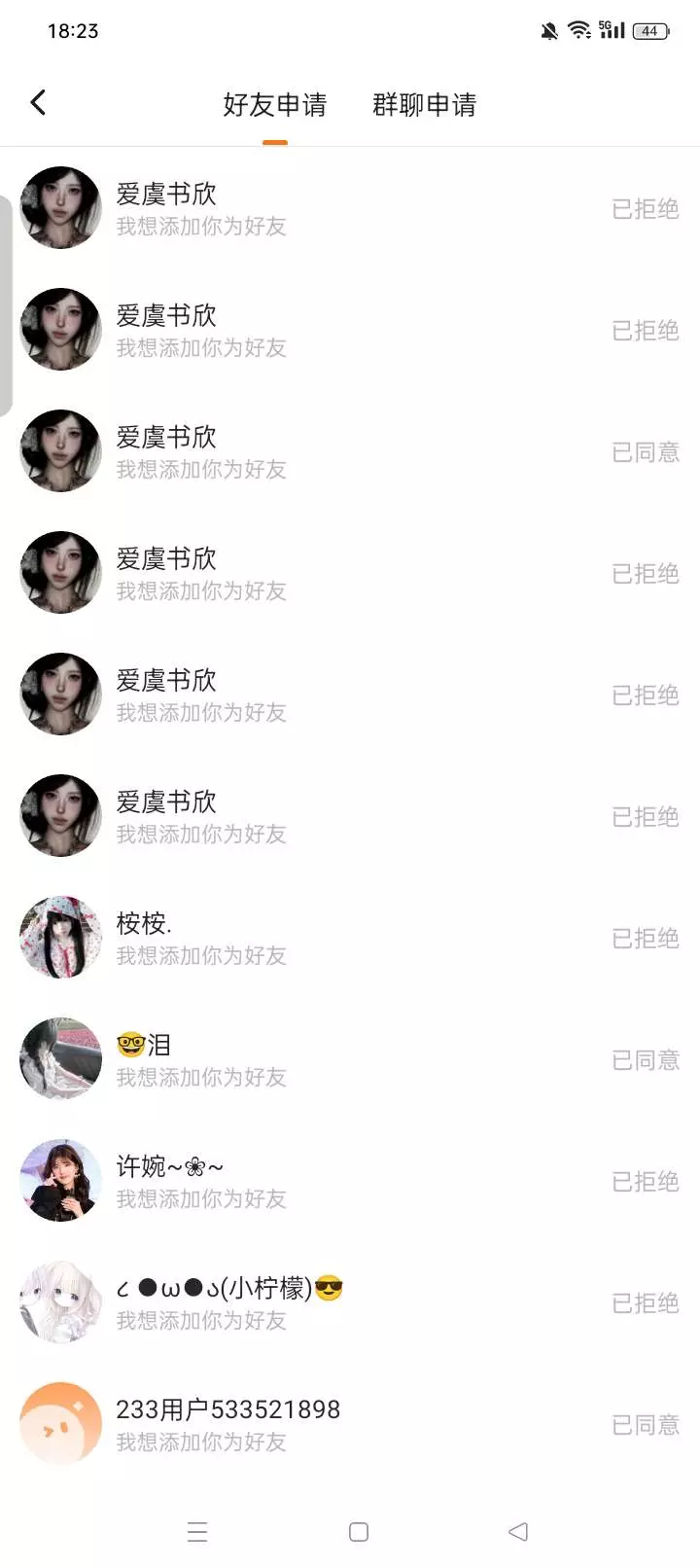The width and height of the screenshot is (700, 1568).
Task: Select the 好友申请 tab
Action: point(274,105)
